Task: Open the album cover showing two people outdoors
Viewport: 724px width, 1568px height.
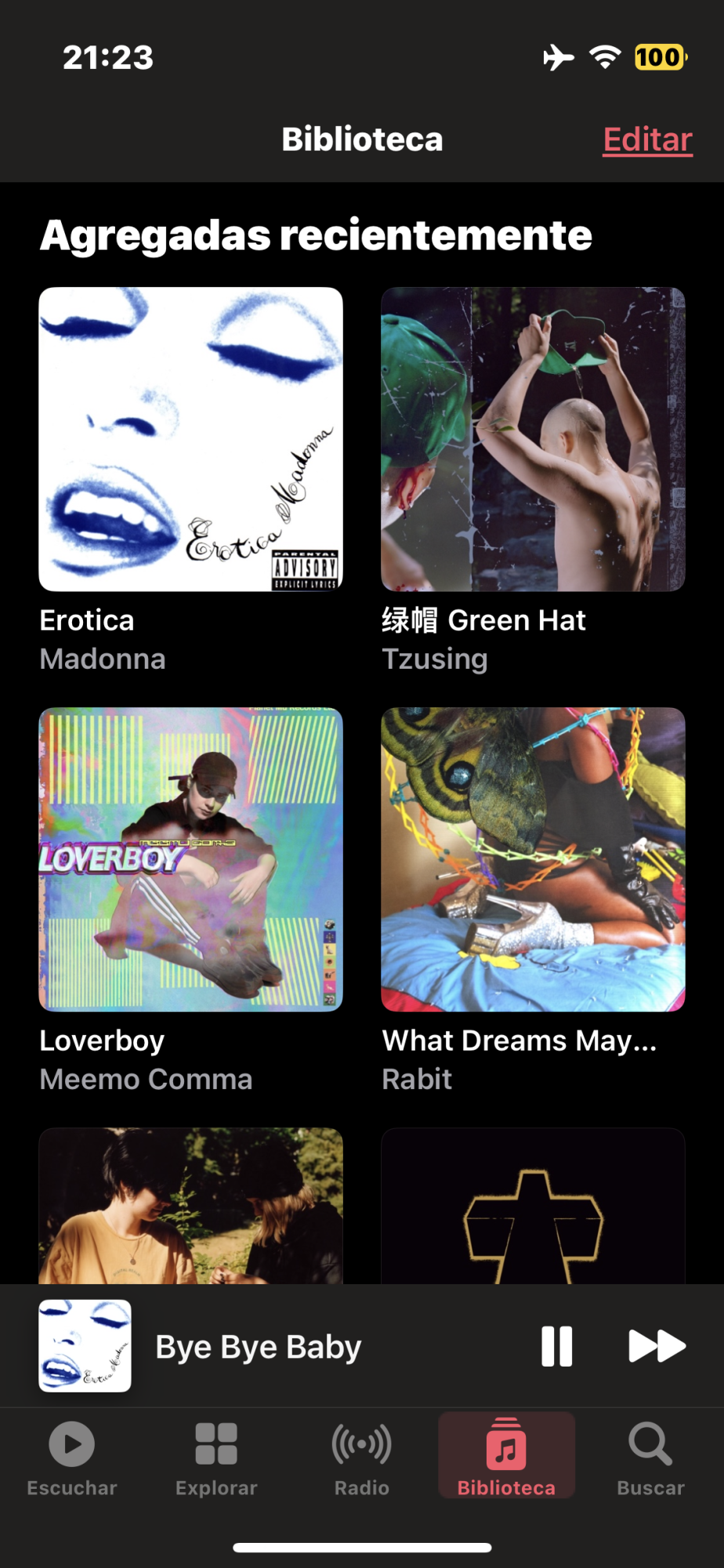Action: tap(190, 1207)
